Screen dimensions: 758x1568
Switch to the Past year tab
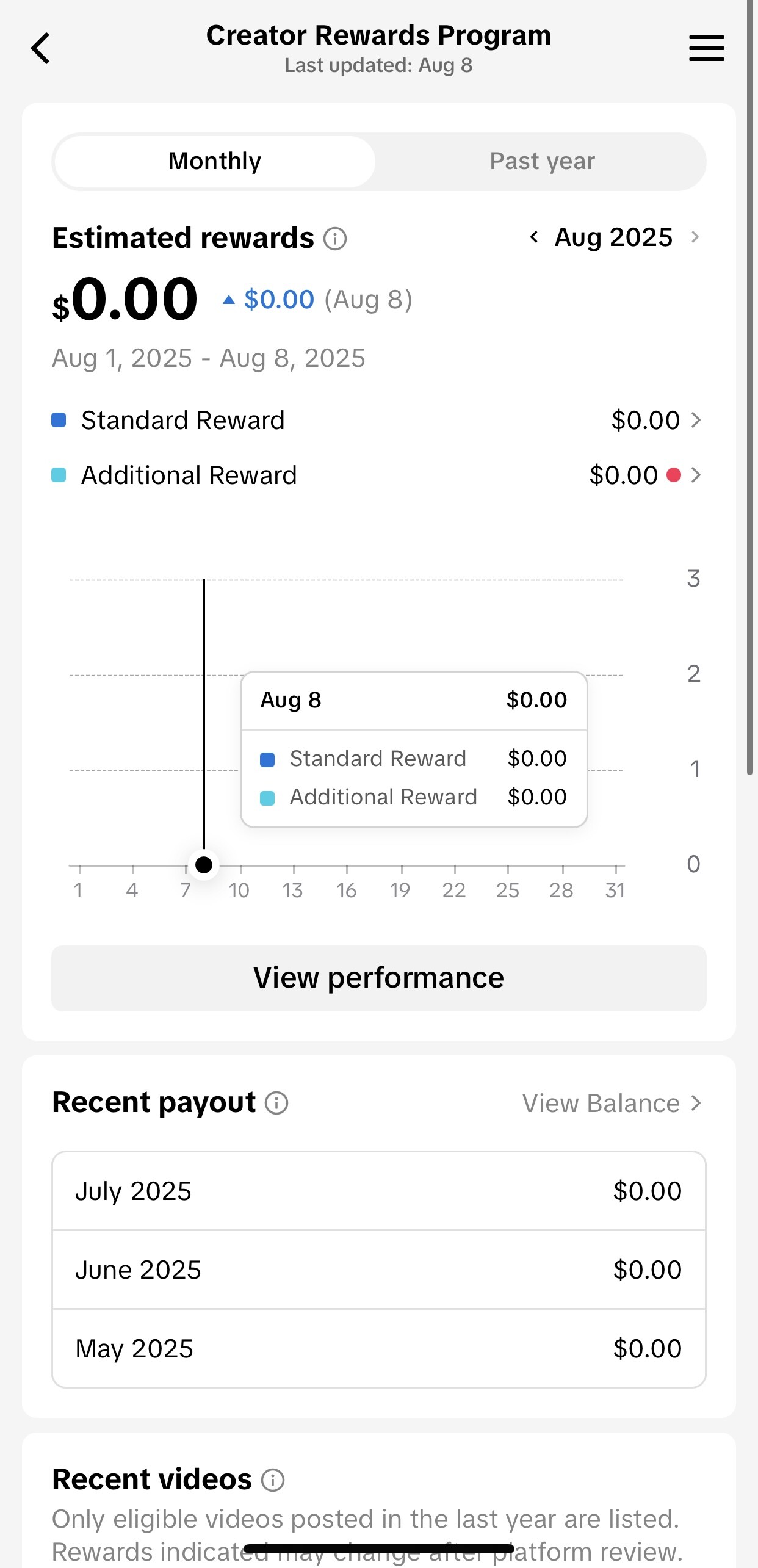click(x=542, y=162)
